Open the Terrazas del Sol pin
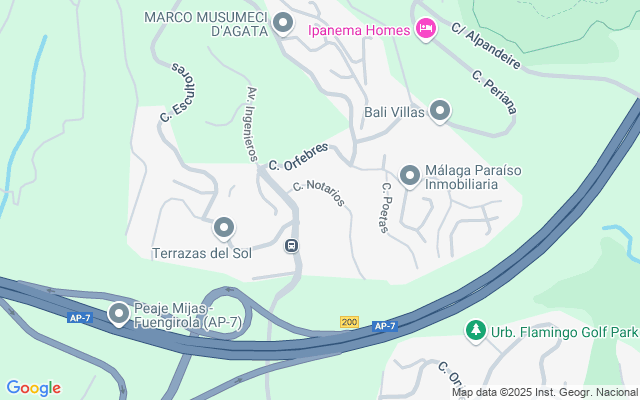This screenshot has height=400, width=640. 224,228
